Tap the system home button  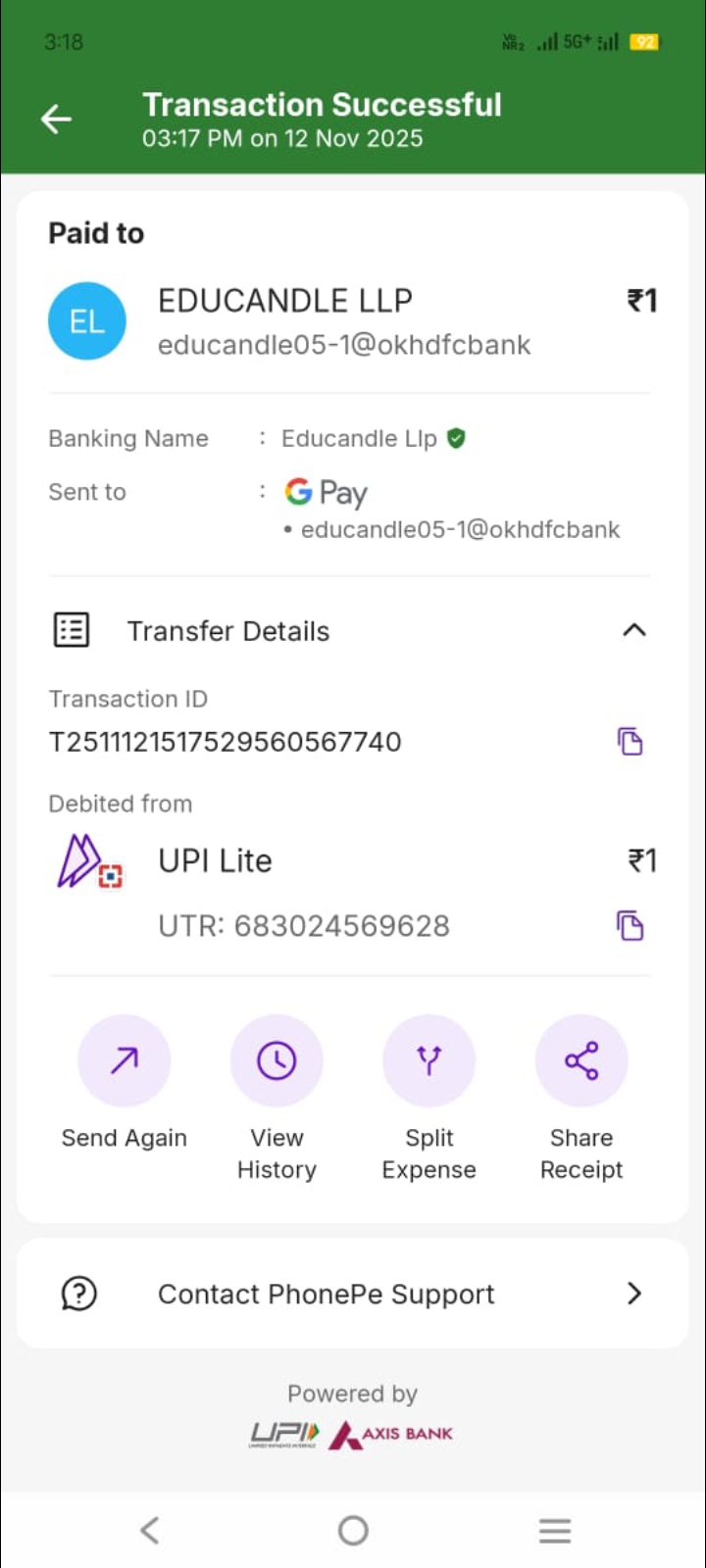pyautogui.click(x=353, y=1531)
